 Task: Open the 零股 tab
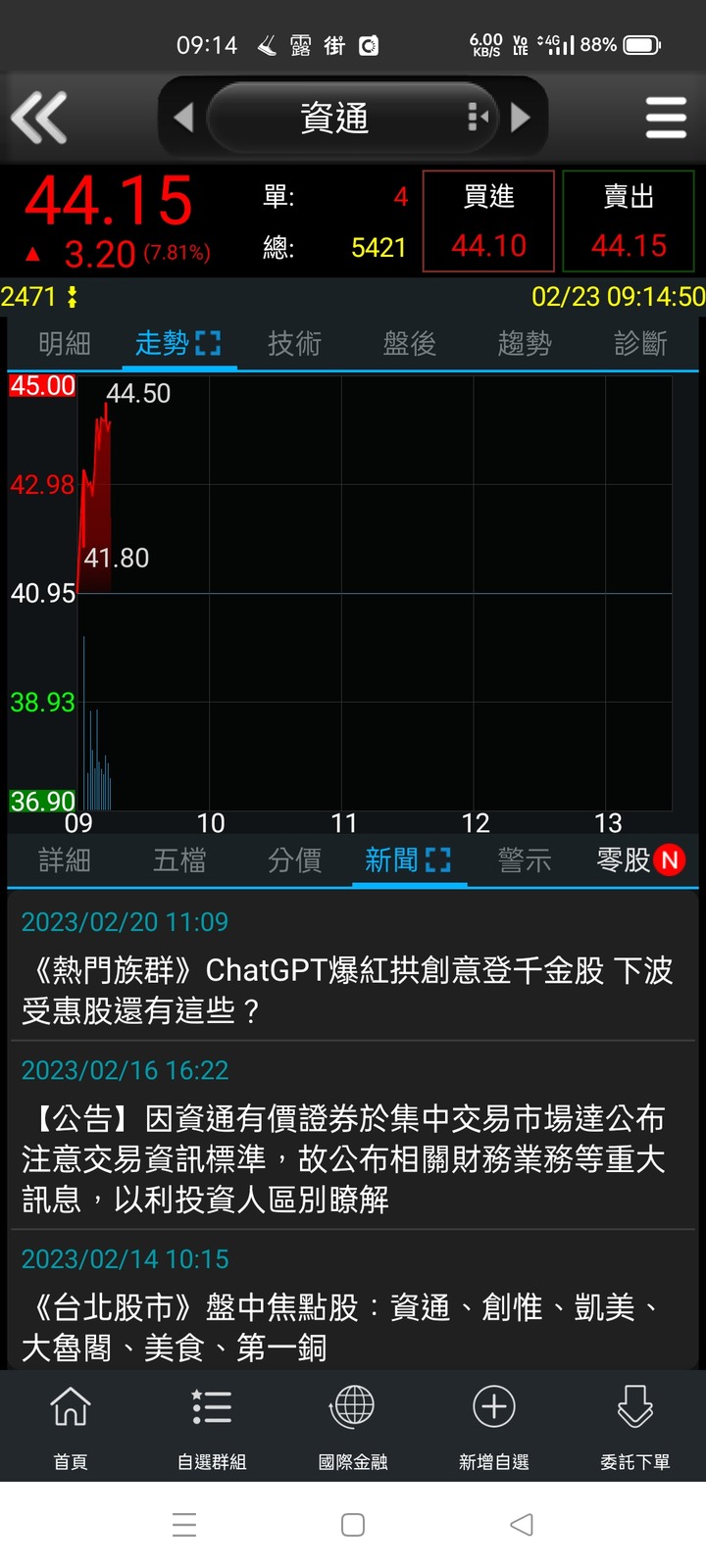point(640,860)
